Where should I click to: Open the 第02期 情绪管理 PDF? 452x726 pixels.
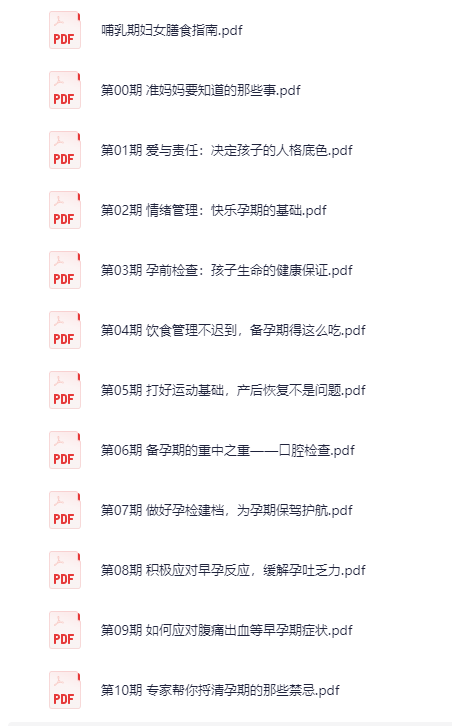[213, 210]
